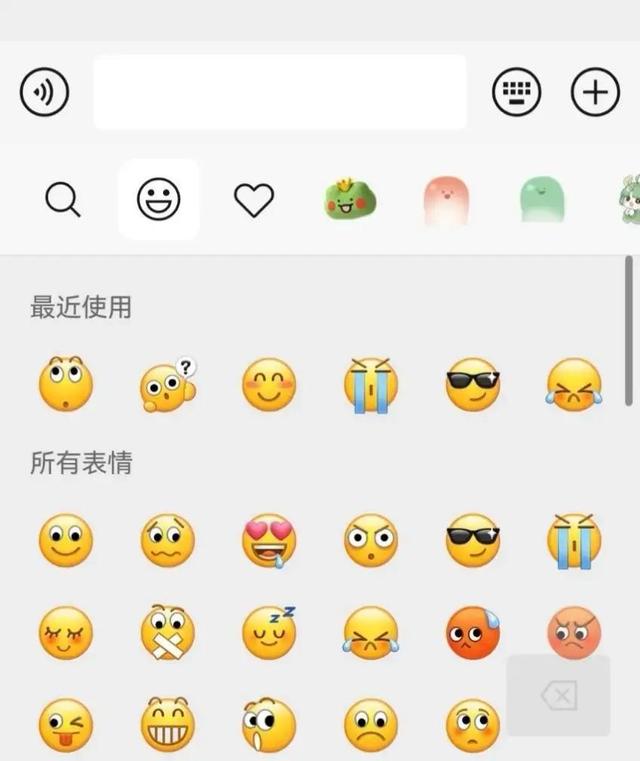Viewport: 640px width, 761px height.
Task: Open the favorite stickers heart tab
Action: point(254,200)
